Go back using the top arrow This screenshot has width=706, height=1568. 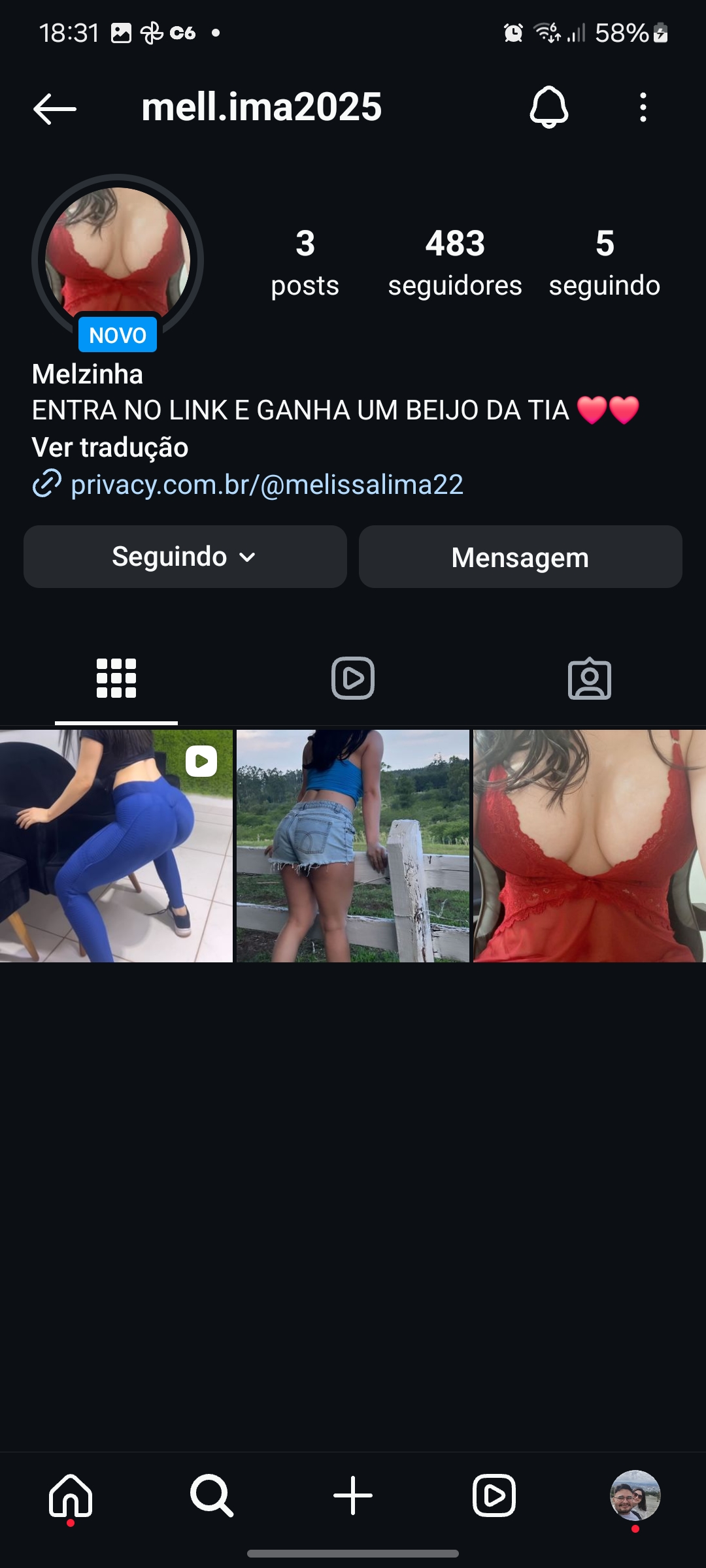click(55, 108)
